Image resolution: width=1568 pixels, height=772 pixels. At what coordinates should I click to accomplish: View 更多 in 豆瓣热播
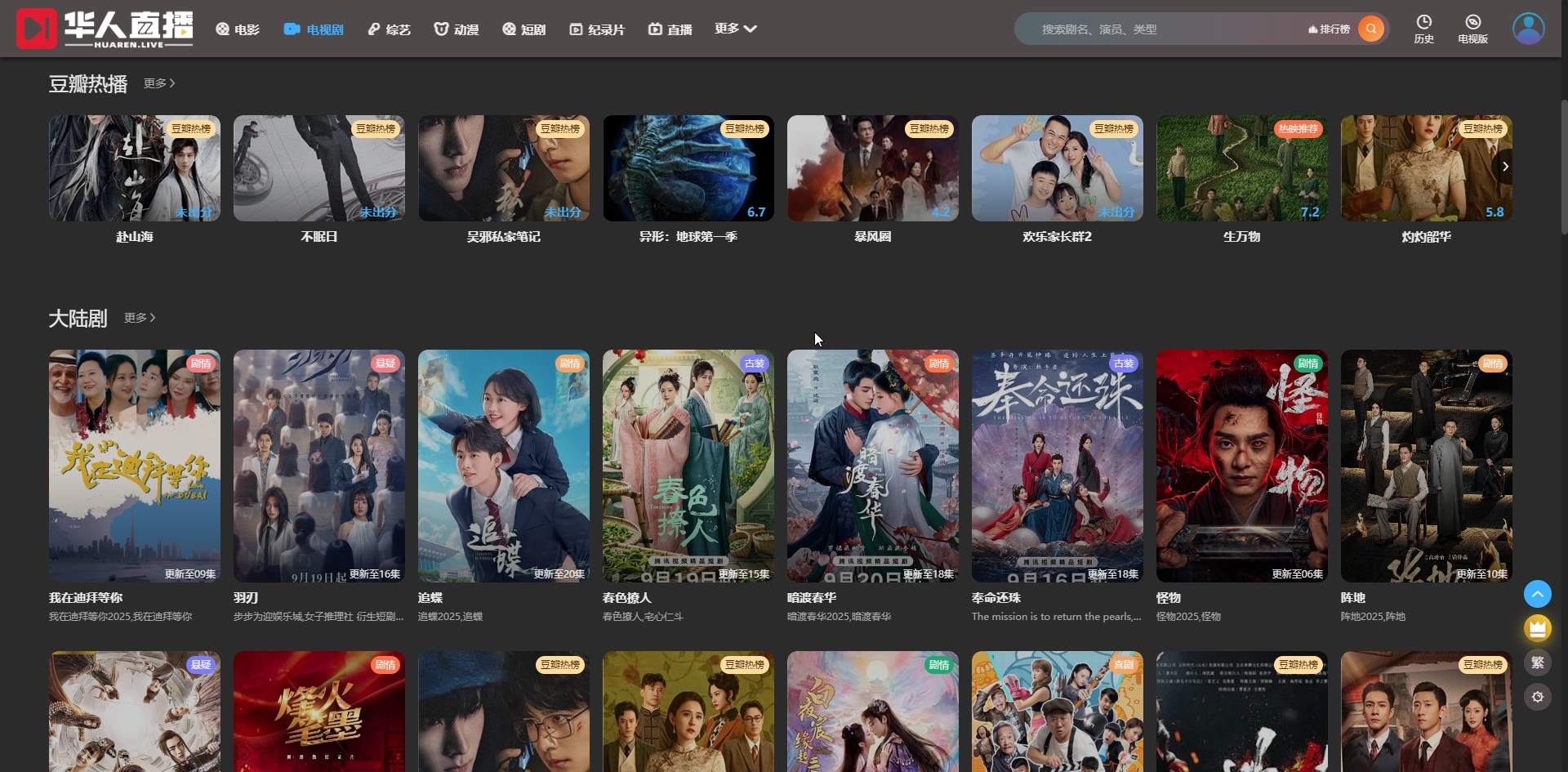point(159,83)
